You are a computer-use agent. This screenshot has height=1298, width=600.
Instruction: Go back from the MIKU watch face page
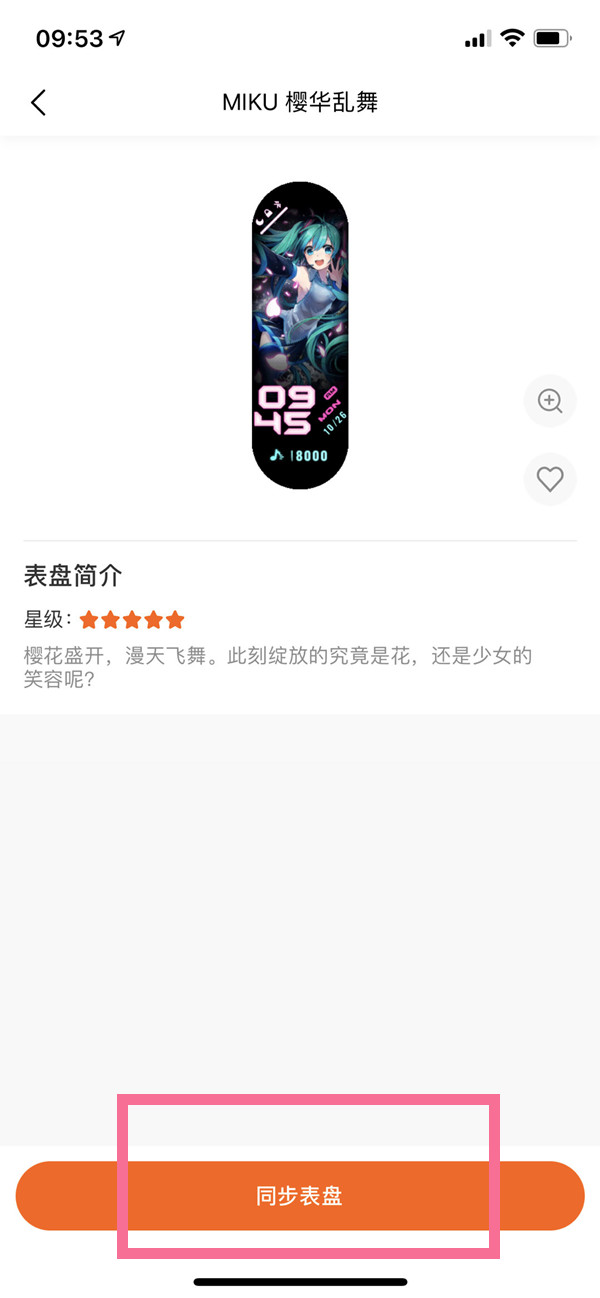[x=38, y=102]
